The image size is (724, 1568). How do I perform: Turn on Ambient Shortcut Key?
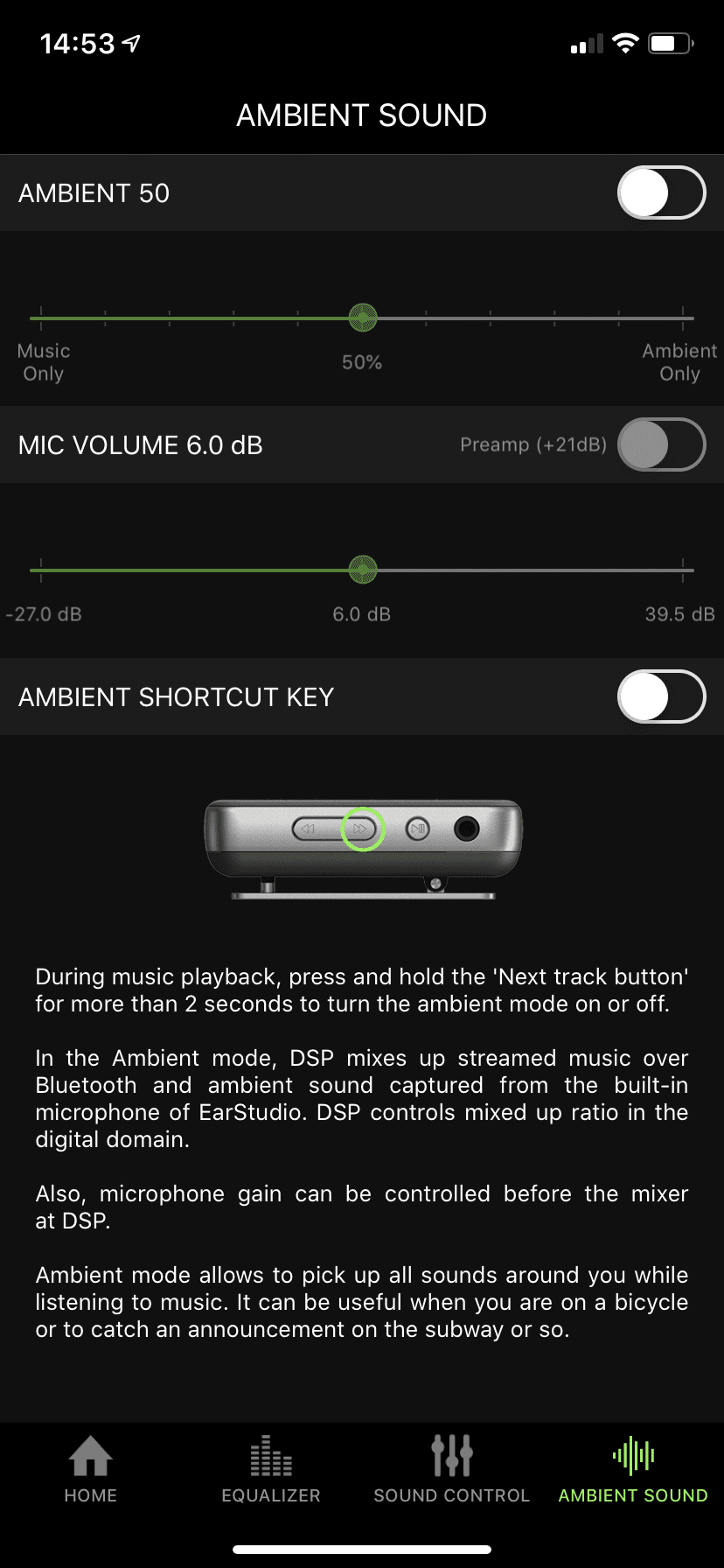[661, 696]
